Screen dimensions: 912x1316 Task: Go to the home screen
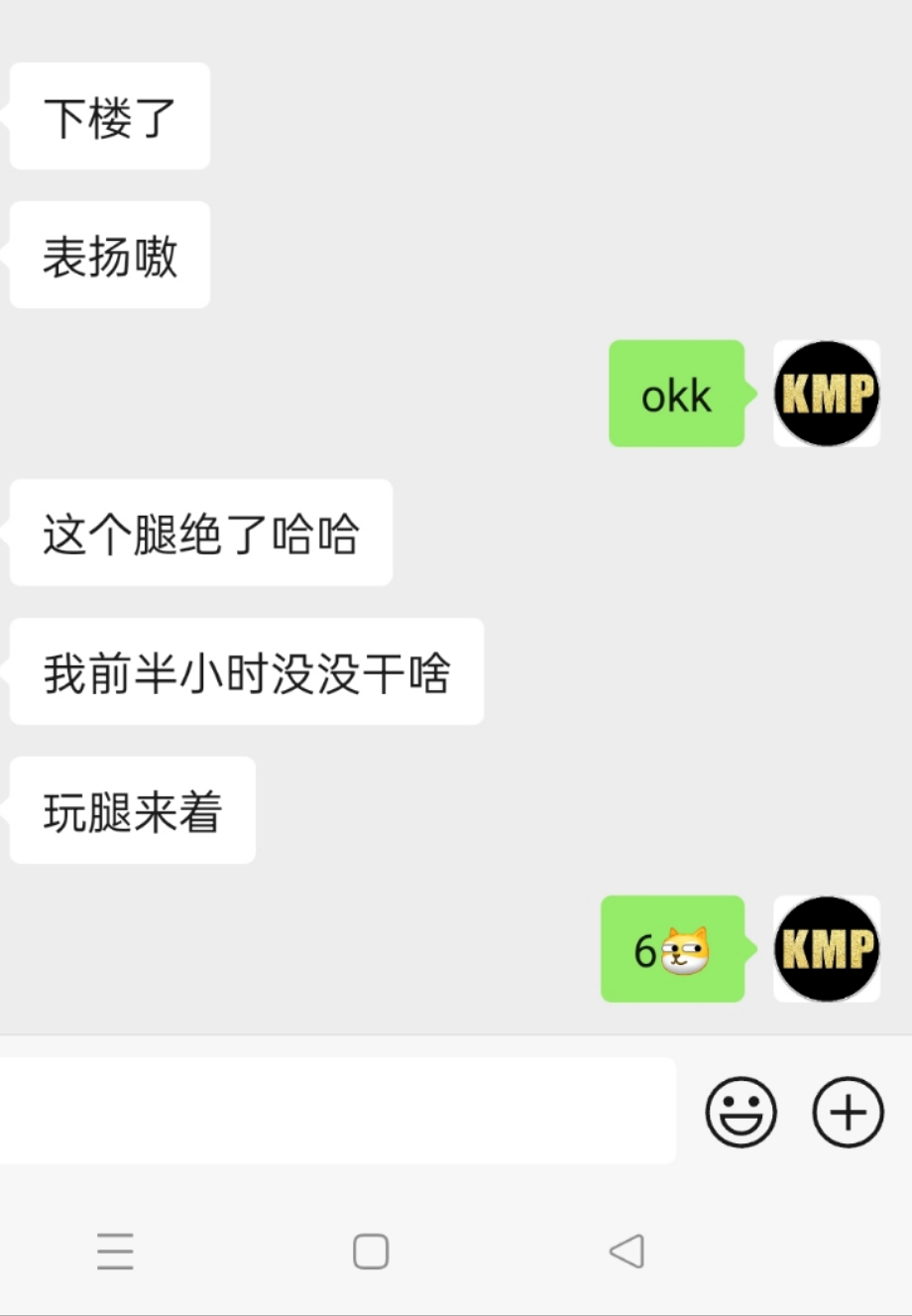[x=371, y=1252]
